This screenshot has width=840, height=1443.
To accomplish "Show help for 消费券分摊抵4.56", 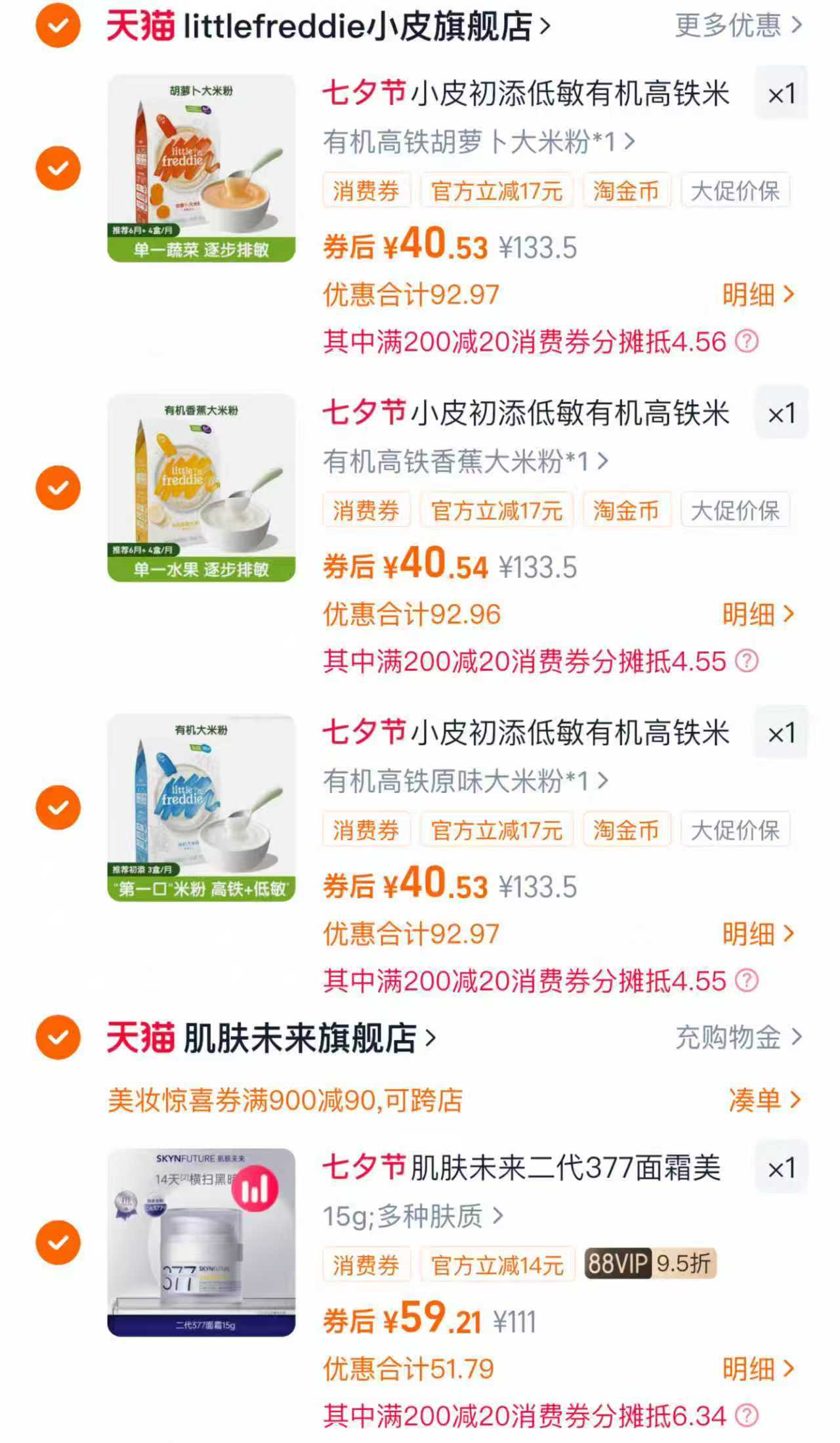I will click(x=746, y=341).
